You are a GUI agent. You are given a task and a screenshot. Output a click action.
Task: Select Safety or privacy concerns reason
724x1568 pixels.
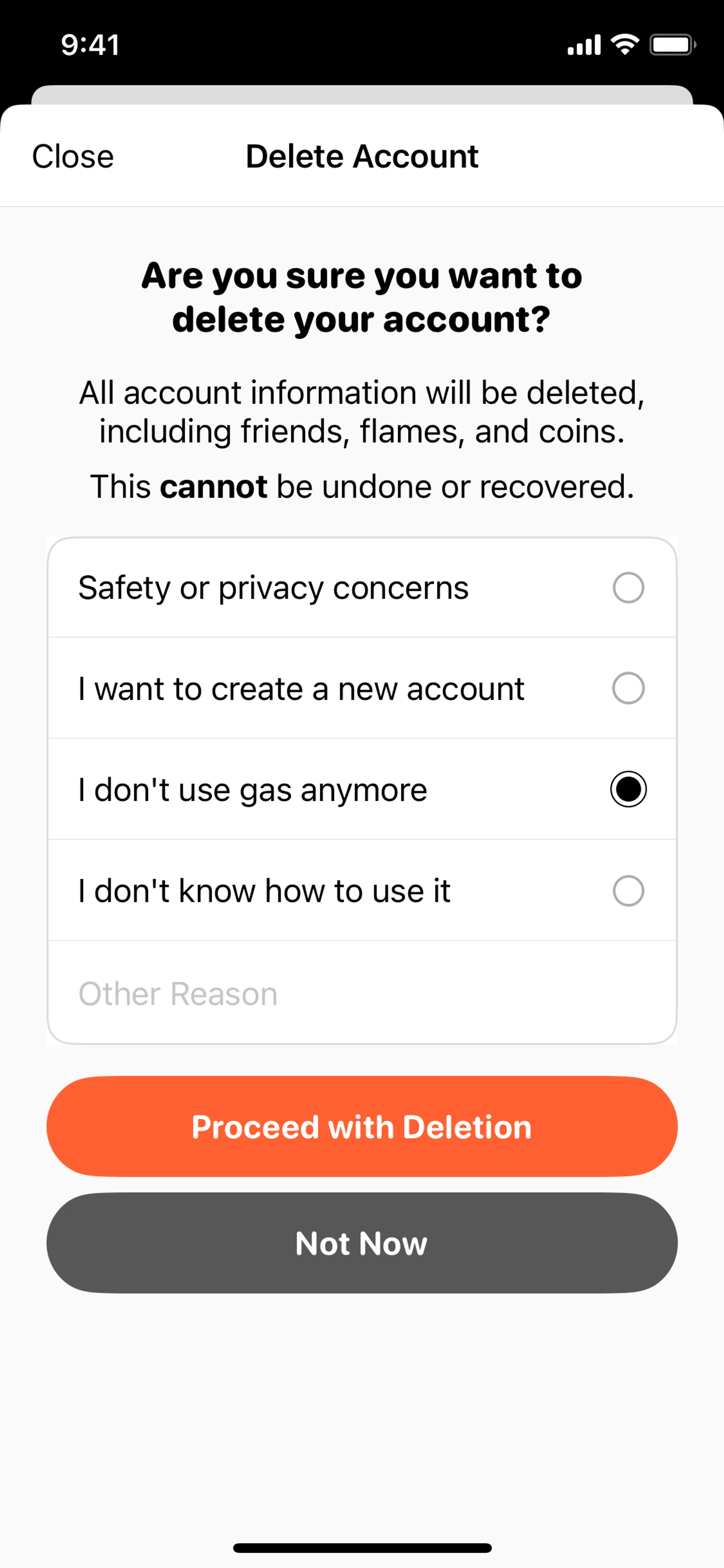[628, 587]
